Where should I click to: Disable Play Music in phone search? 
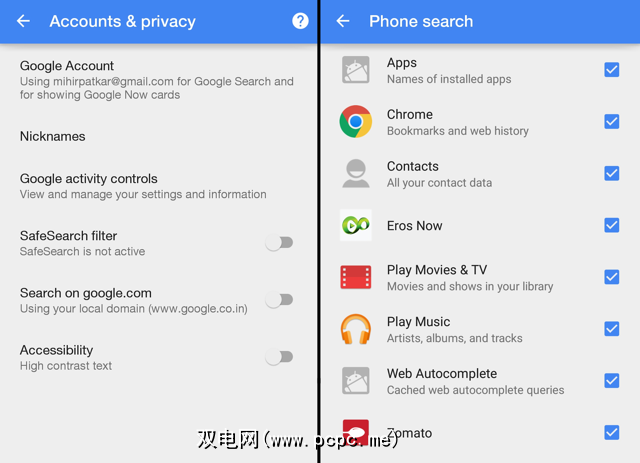pyautogui.click(x=612, y=329)
